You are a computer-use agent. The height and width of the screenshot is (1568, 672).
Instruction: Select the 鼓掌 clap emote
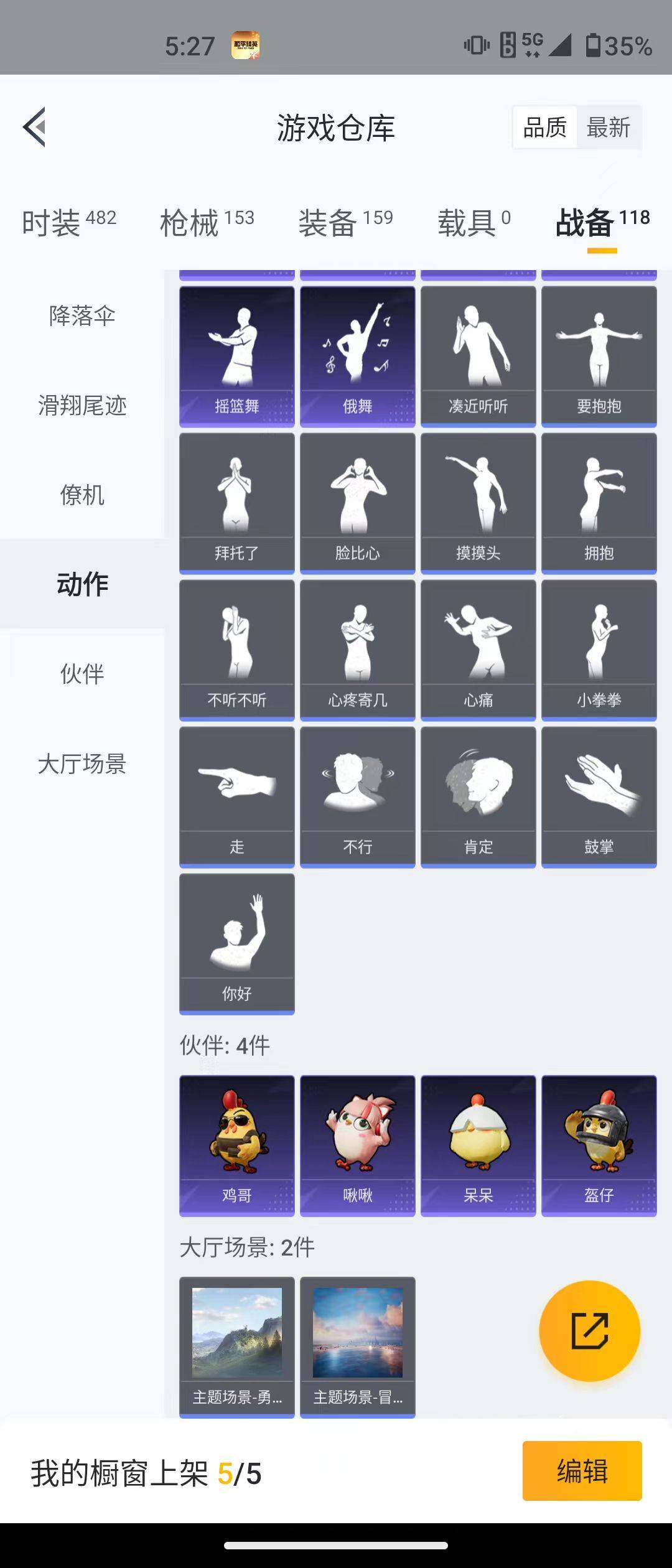599,793
